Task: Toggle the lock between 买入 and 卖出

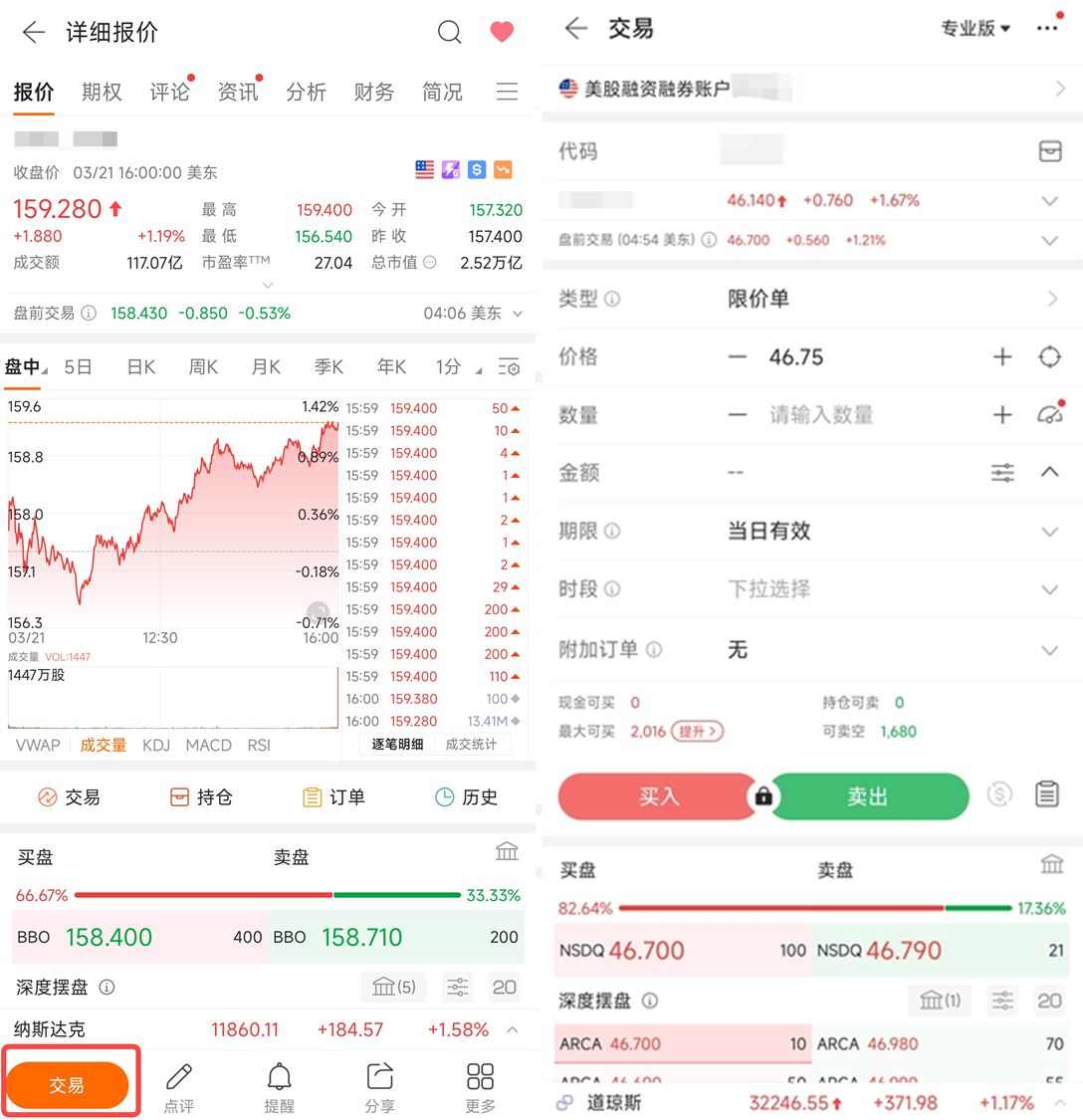Action: pyautogui.click(x=763, y=794)
